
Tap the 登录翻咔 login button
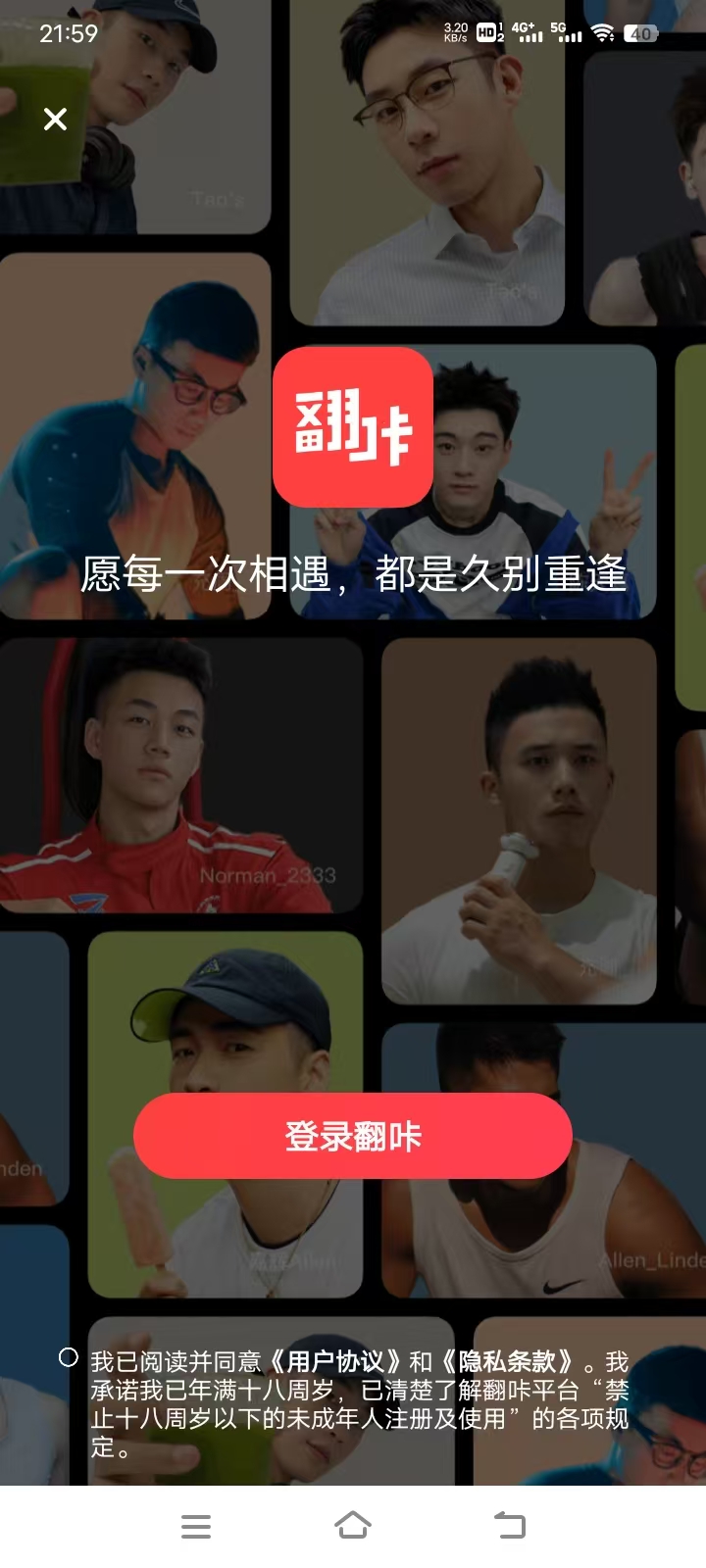(x=353, y=1136)
